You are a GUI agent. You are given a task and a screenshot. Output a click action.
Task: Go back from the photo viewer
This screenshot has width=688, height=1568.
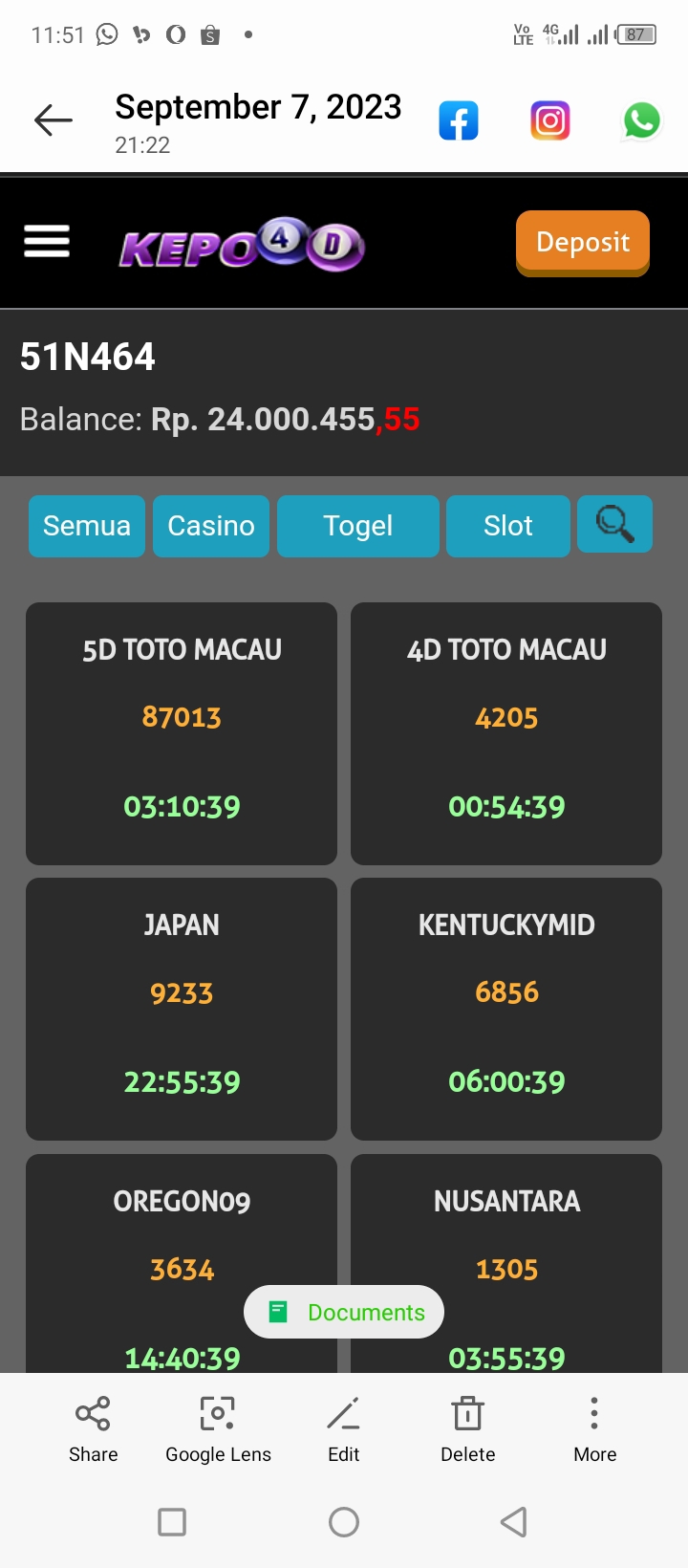click(54, 120)
